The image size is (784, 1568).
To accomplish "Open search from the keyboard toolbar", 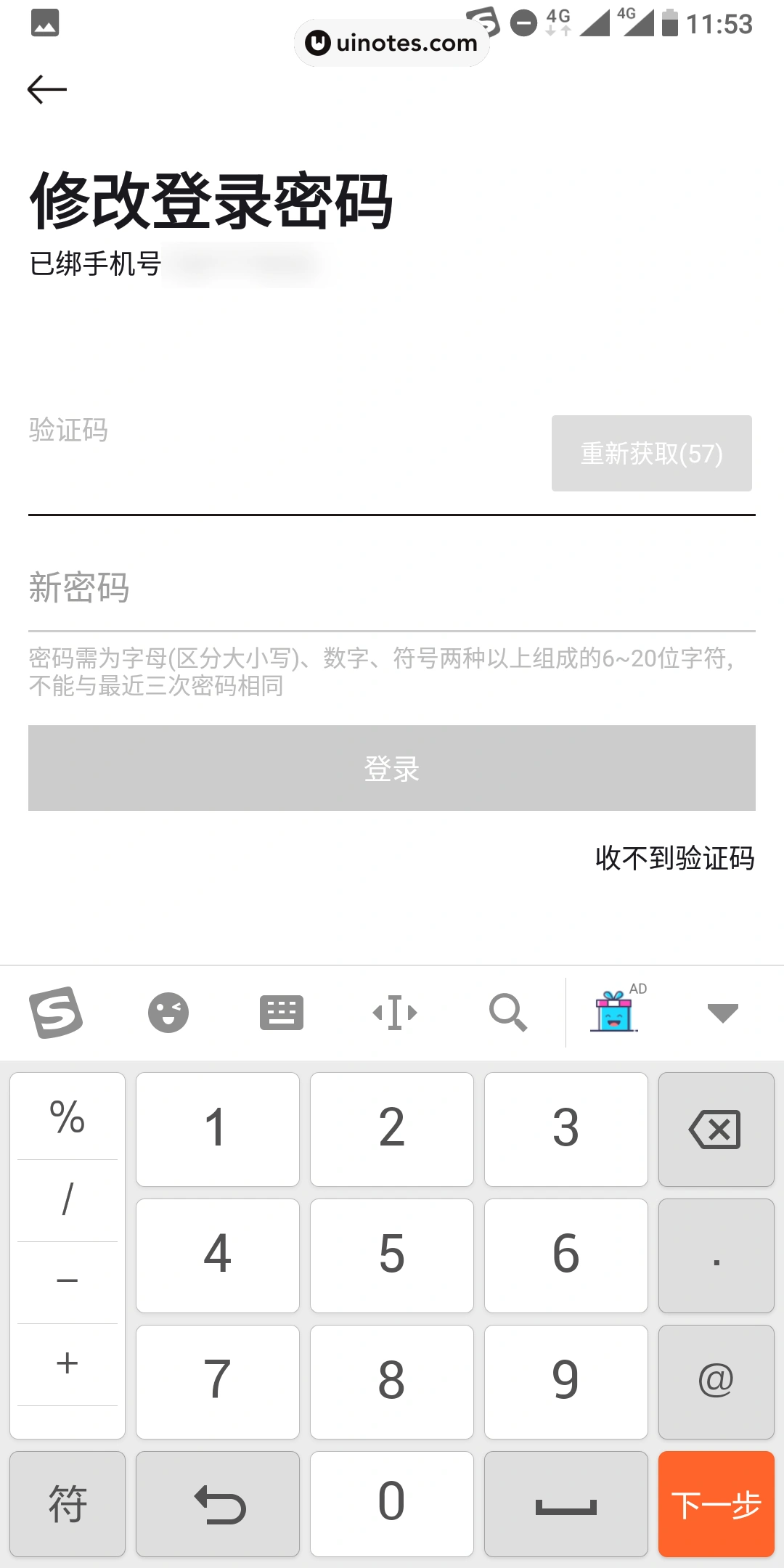I will click(x=508, y=1012).
